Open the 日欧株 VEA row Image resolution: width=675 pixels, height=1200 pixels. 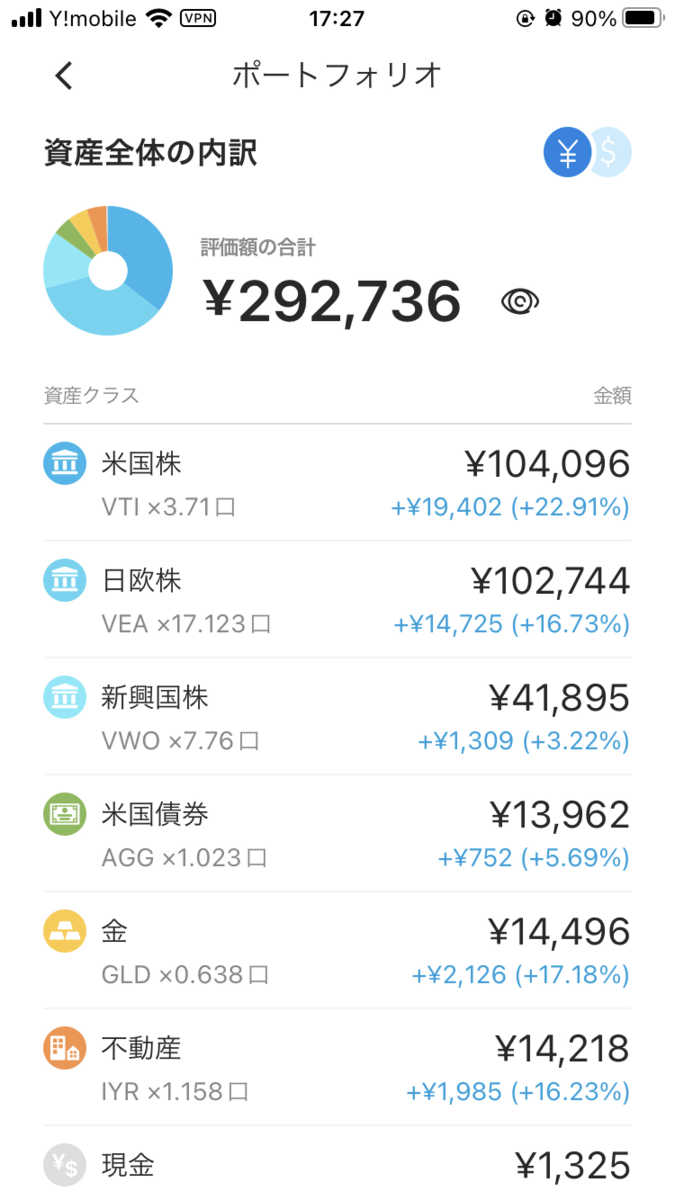tap(337, 600)
